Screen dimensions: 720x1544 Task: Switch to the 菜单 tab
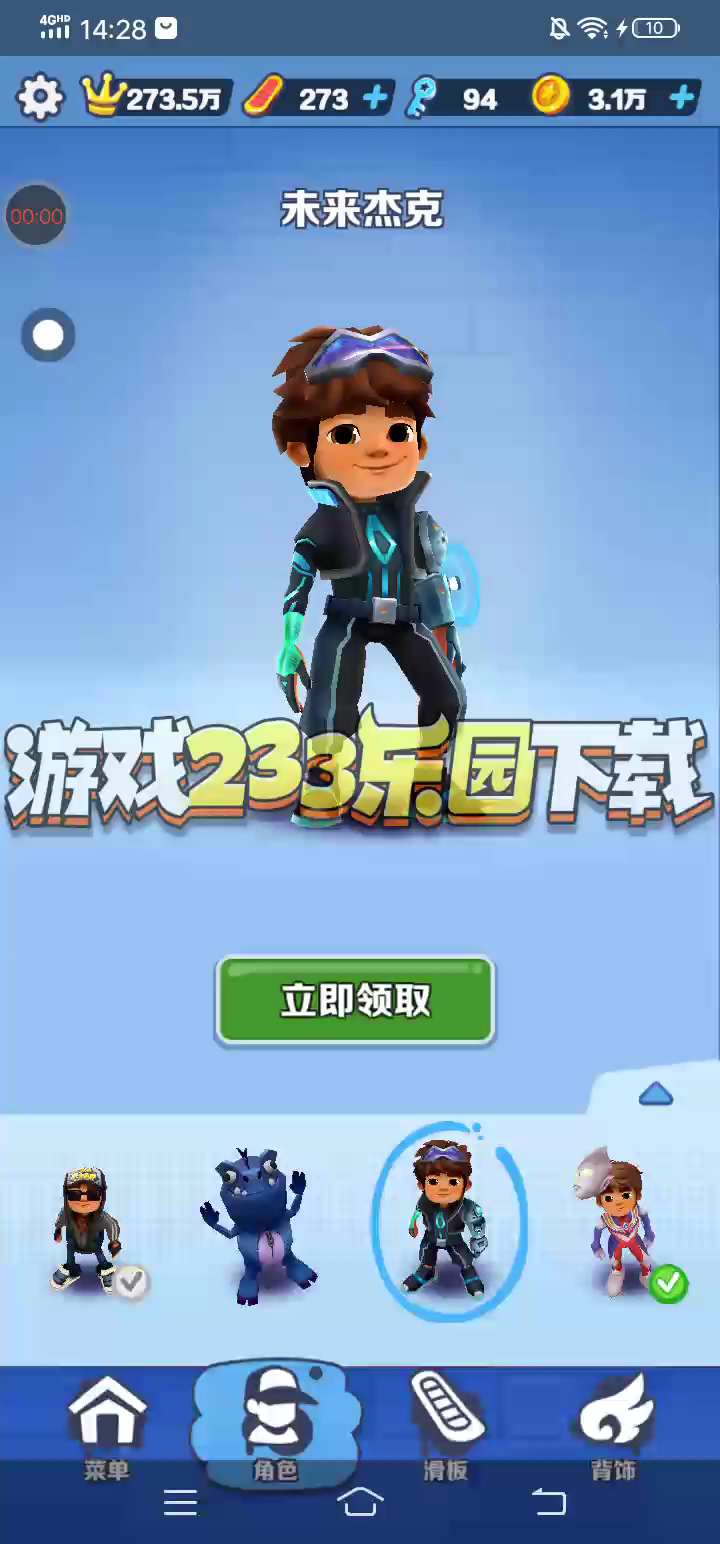(107, 1425)
